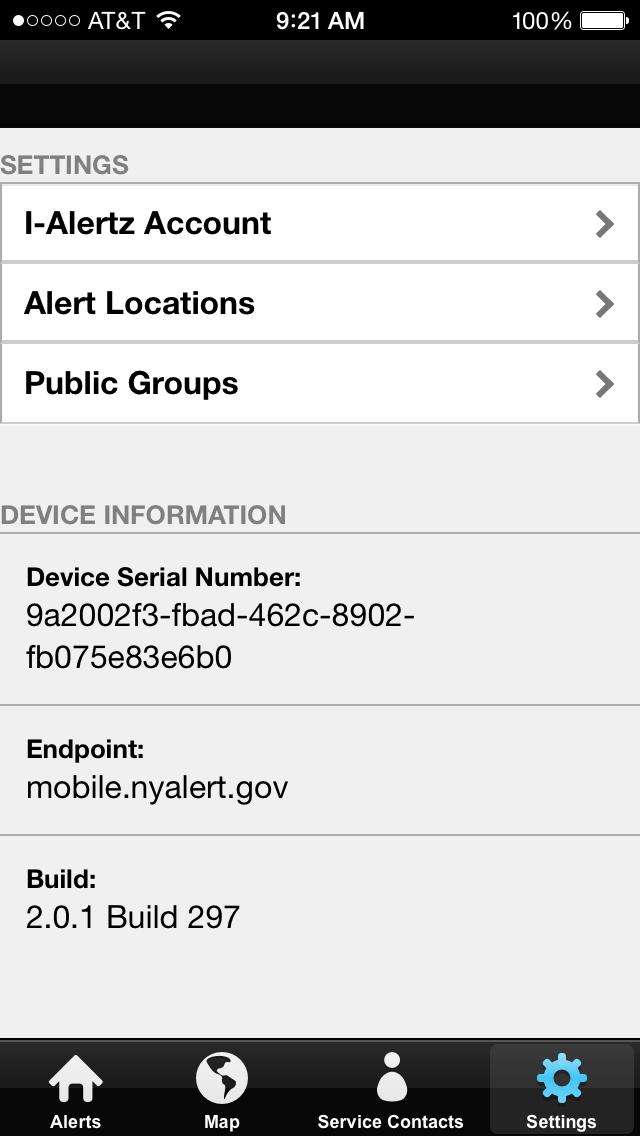Open the Service Contacts tab
The width and height of the screenshot is (640, 1136).
390,1090
